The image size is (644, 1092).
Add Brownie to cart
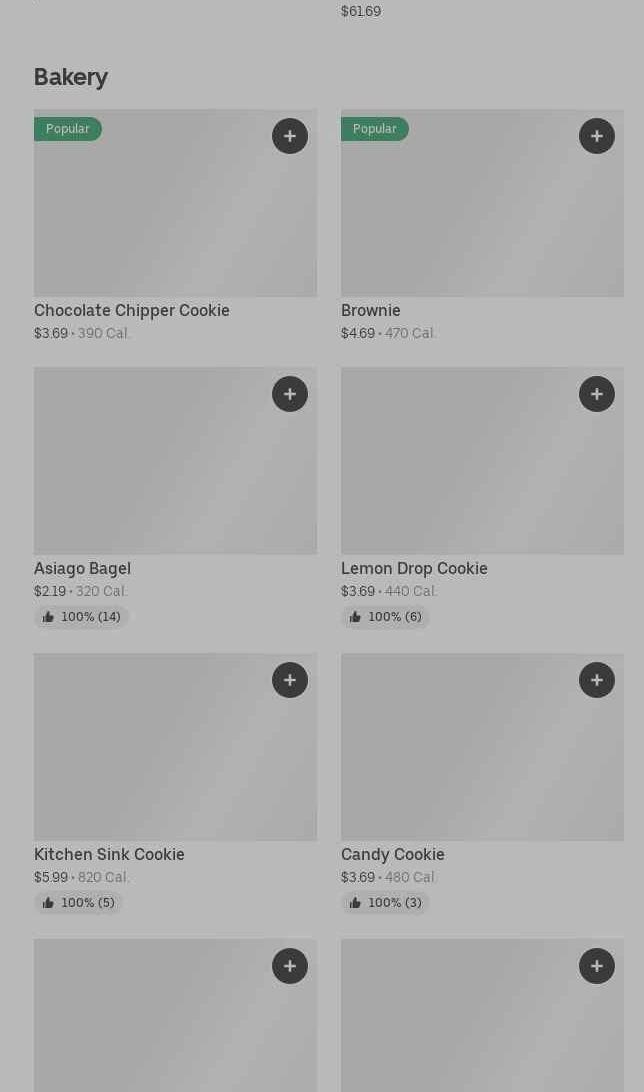pos(597,136)
